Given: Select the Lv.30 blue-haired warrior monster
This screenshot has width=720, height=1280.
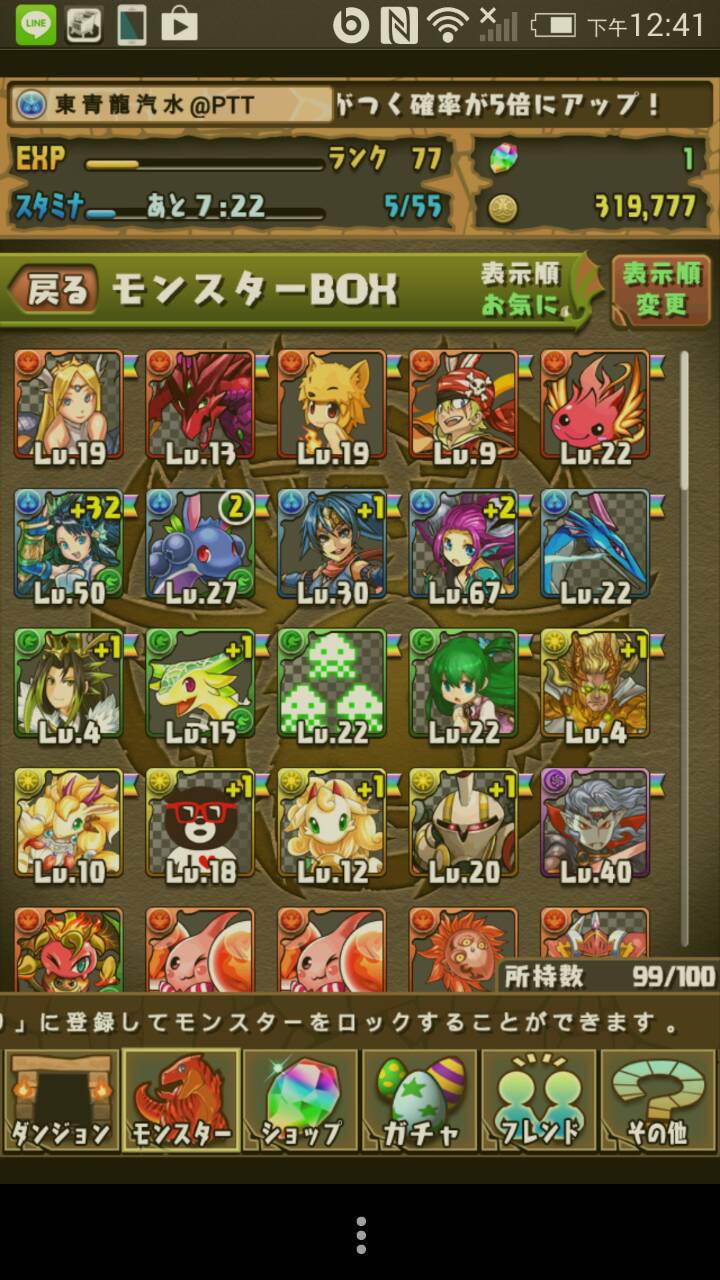Looking at the screenshot, I should click(x=332, y=545).
